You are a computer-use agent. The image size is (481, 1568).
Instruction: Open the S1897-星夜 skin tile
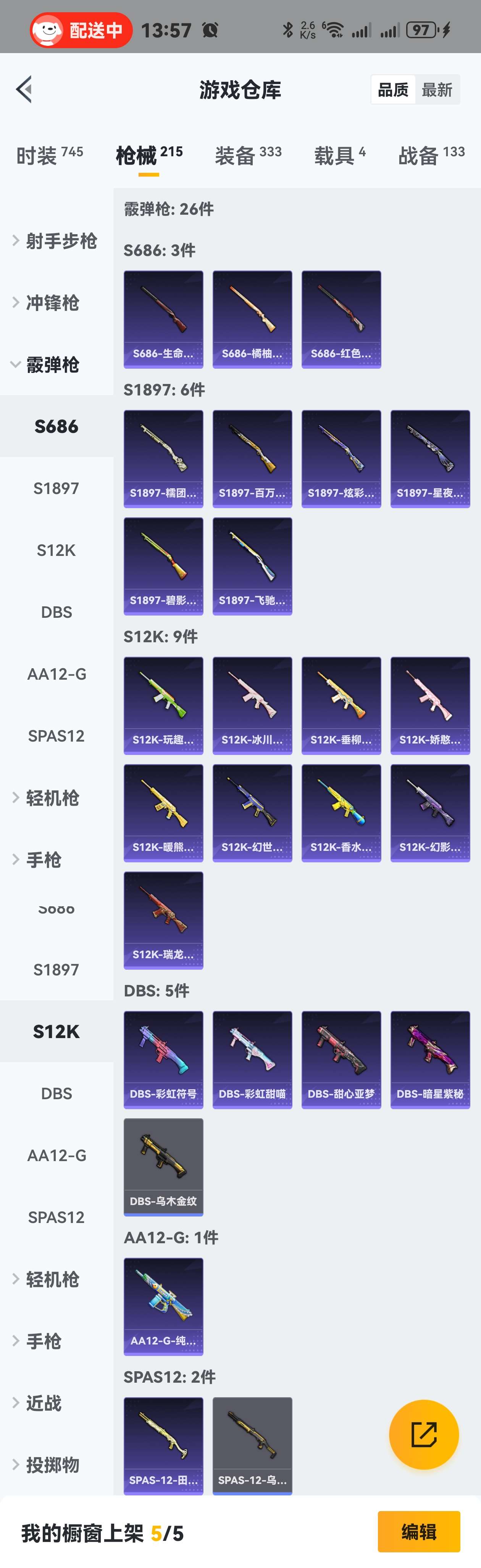(x=430, y=458)
